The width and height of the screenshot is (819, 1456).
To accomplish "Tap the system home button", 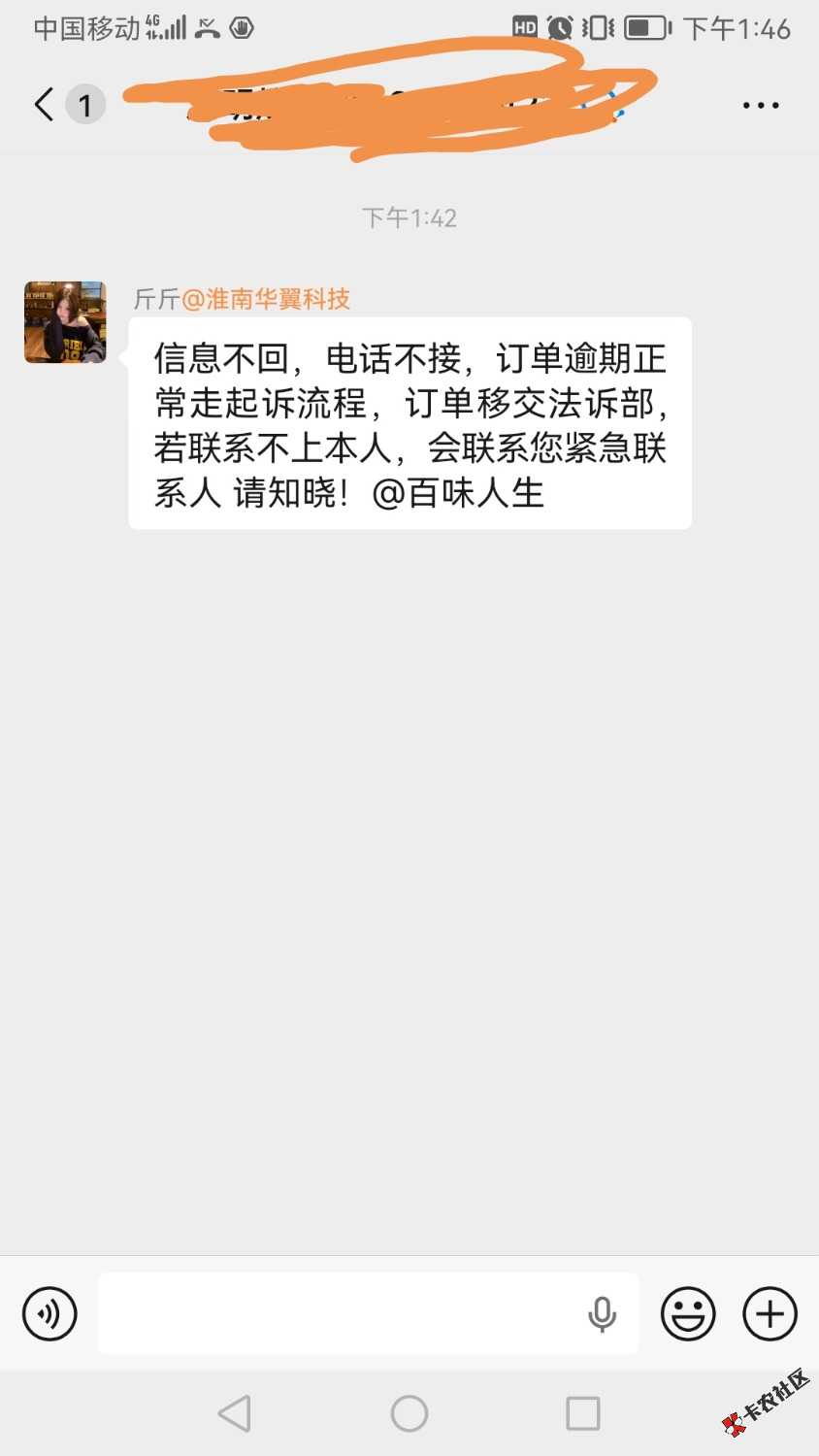I will click(x=409, y=1413).
